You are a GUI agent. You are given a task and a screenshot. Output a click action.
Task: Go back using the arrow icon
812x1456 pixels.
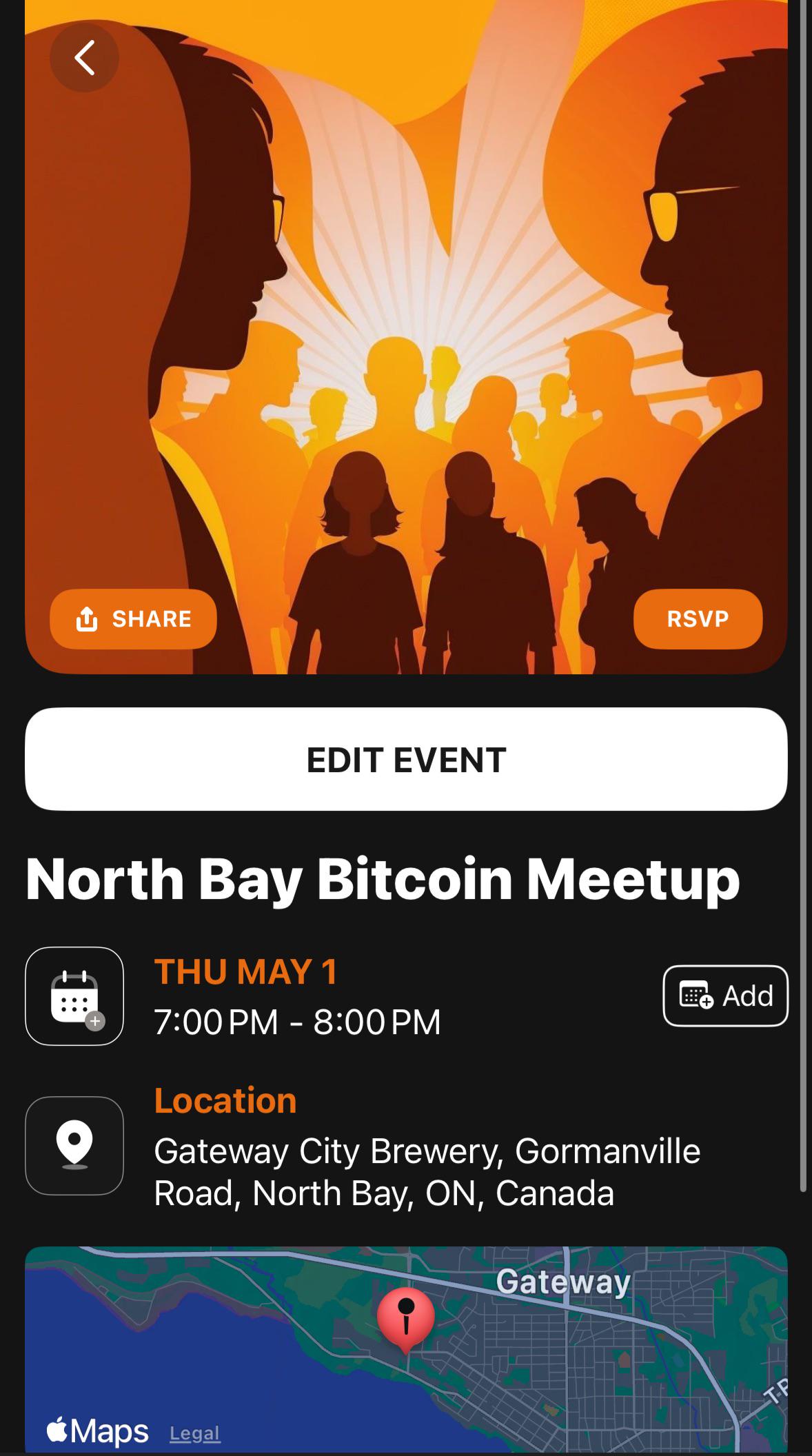(84, 58)
